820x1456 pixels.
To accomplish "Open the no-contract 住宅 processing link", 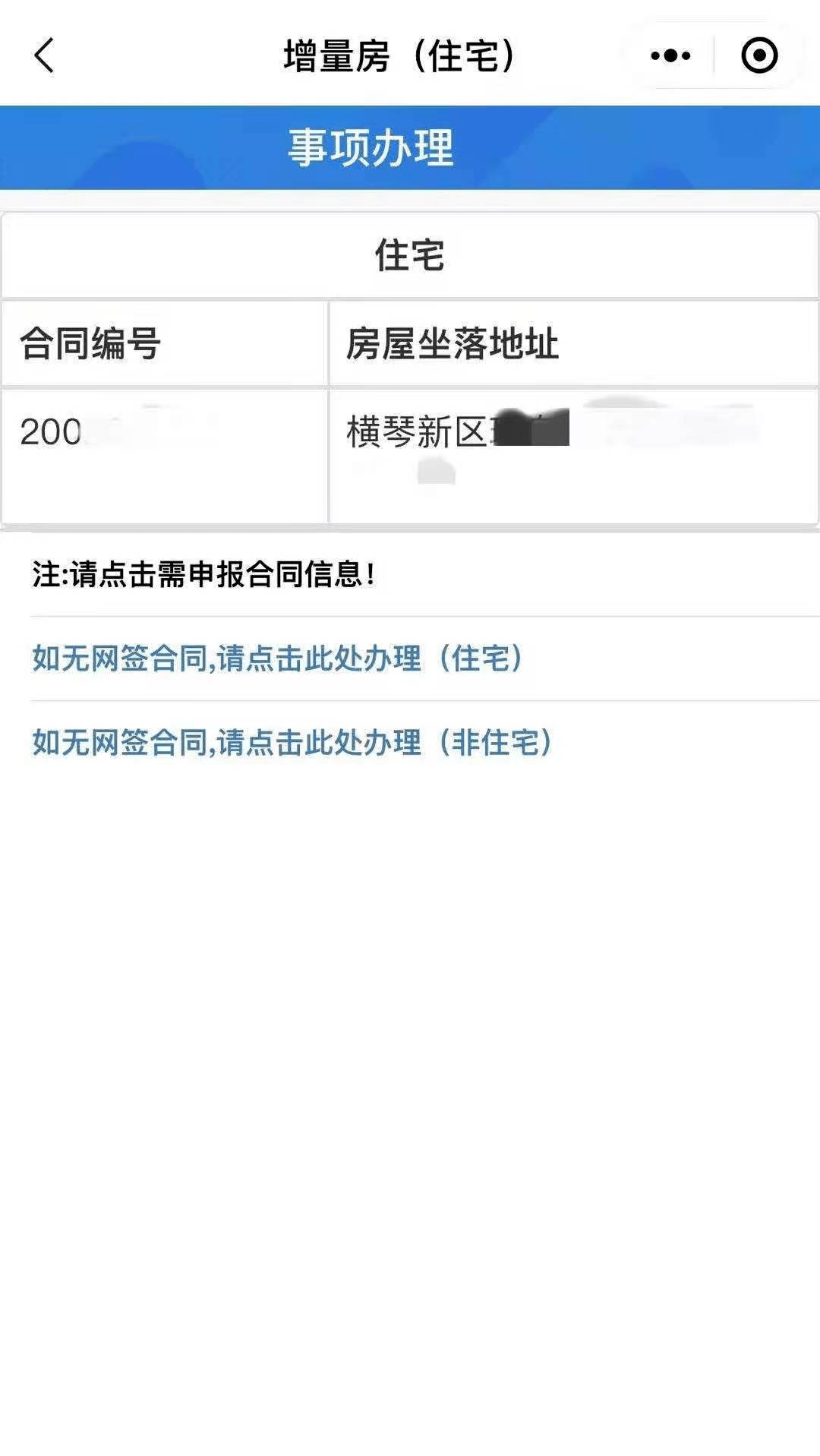I will 278,659.
